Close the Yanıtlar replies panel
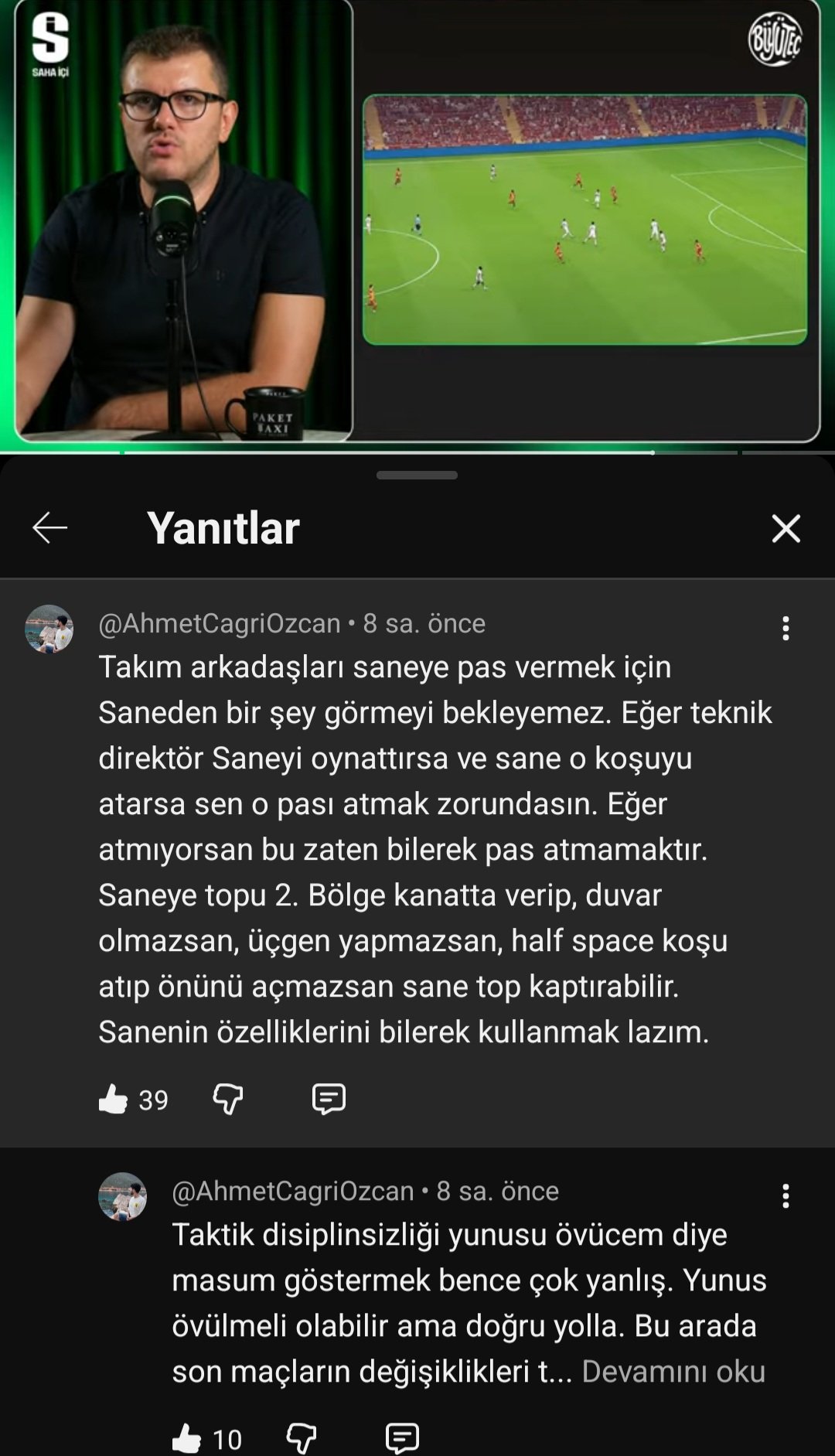The width and height of the screenshot is (835, 1456). coord(786,529)
